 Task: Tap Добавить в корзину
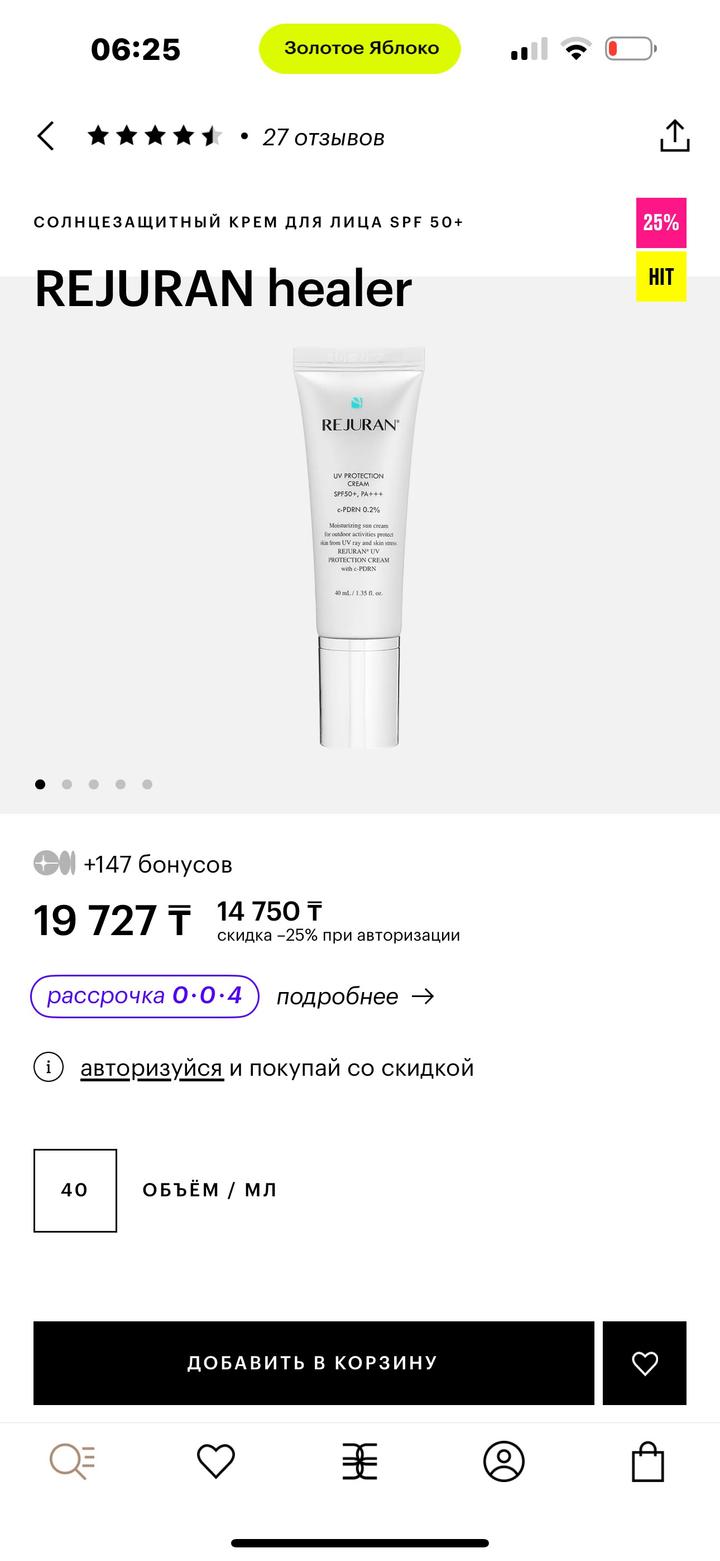313,1362
